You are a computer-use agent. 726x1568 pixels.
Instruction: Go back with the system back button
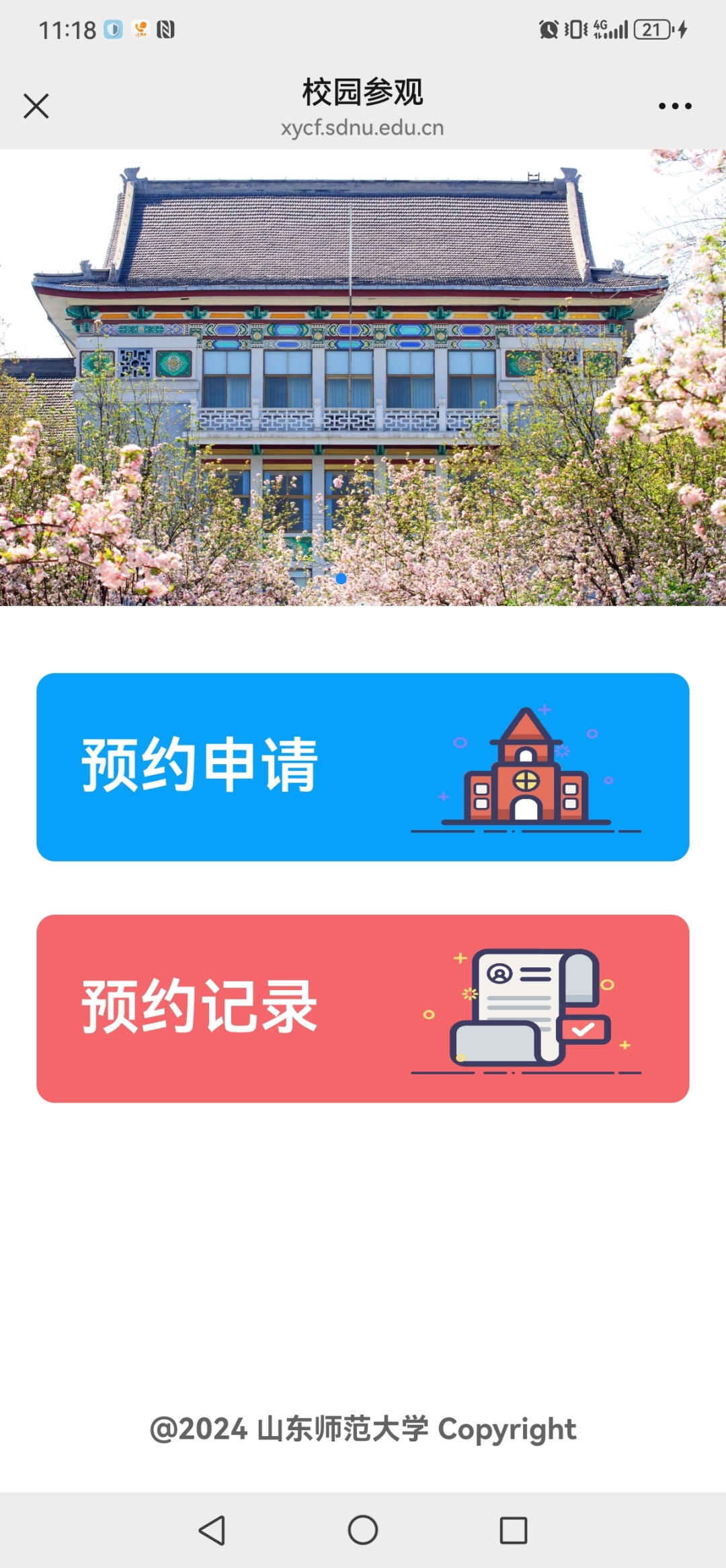[212, 1530]
